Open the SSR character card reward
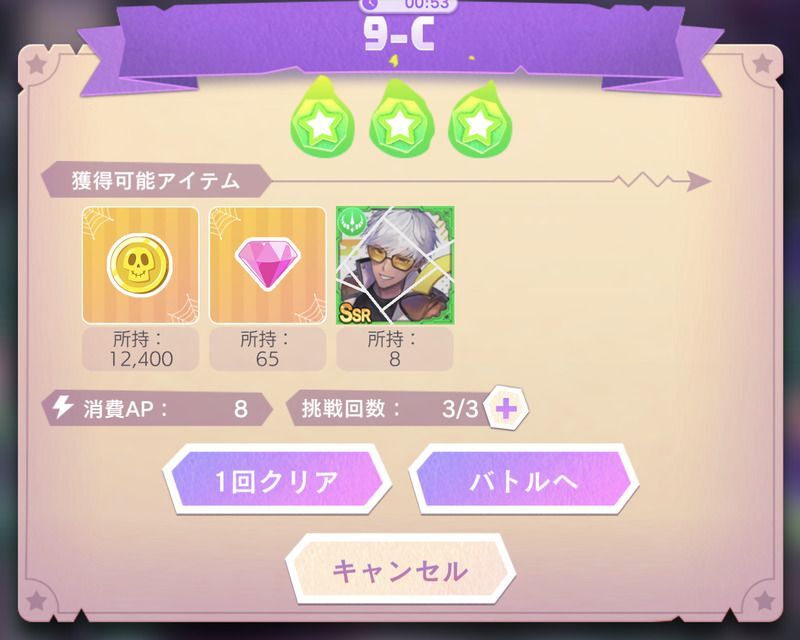 395,265
